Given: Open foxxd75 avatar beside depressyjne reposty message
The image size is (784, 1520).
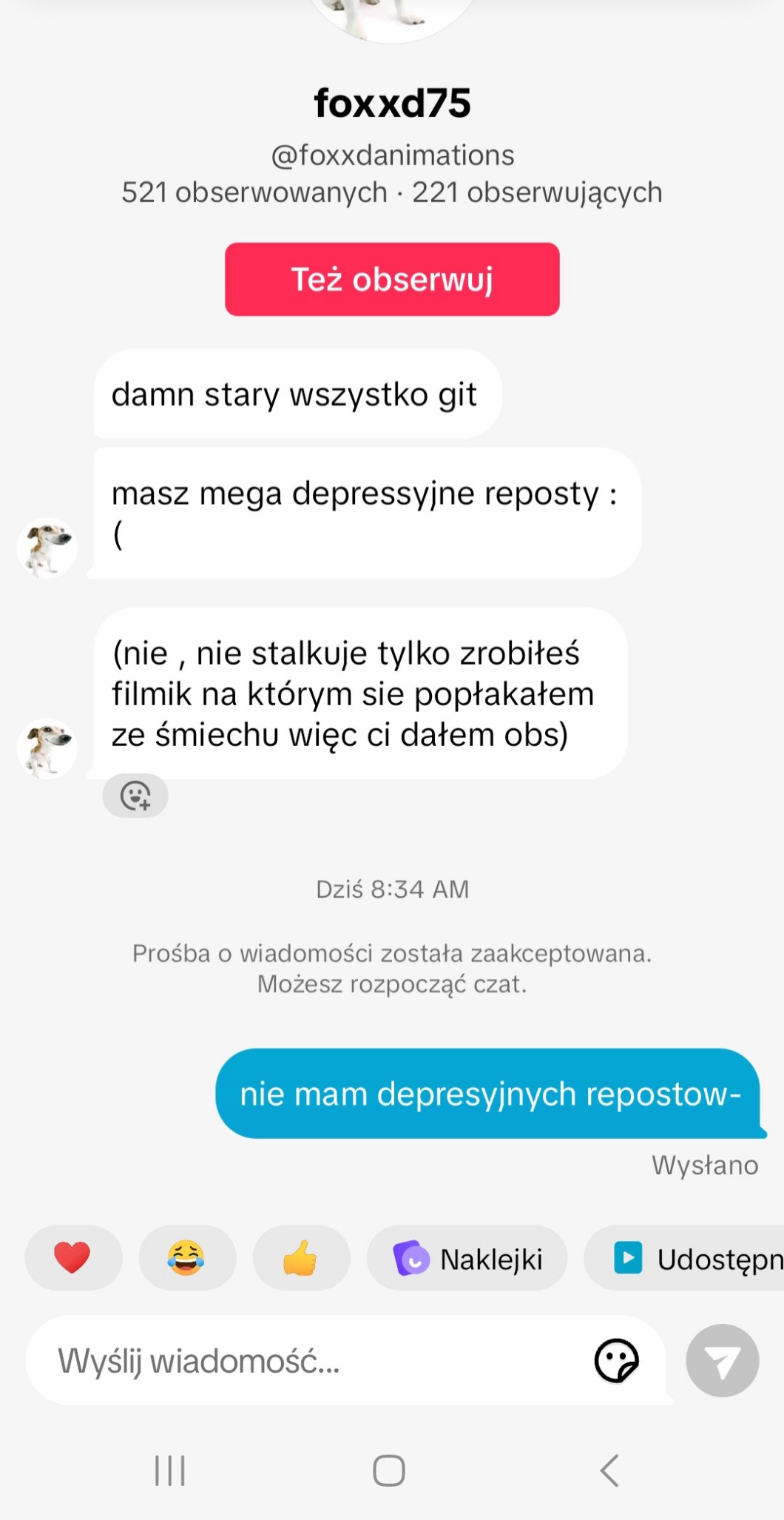Looking at the screenshot, I should coord(47,548).
